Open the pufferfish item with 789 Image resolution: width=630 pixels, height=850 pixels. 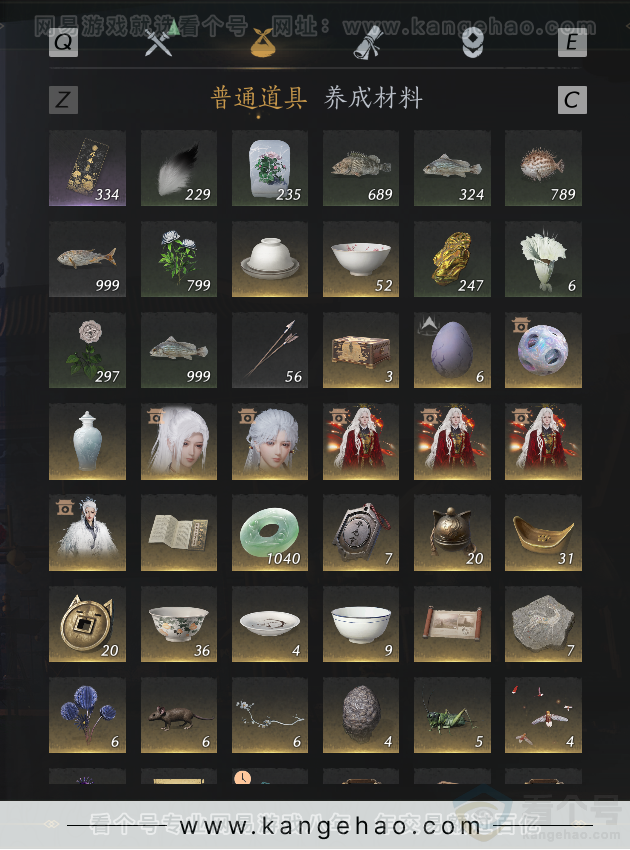[x=543, y=168]
